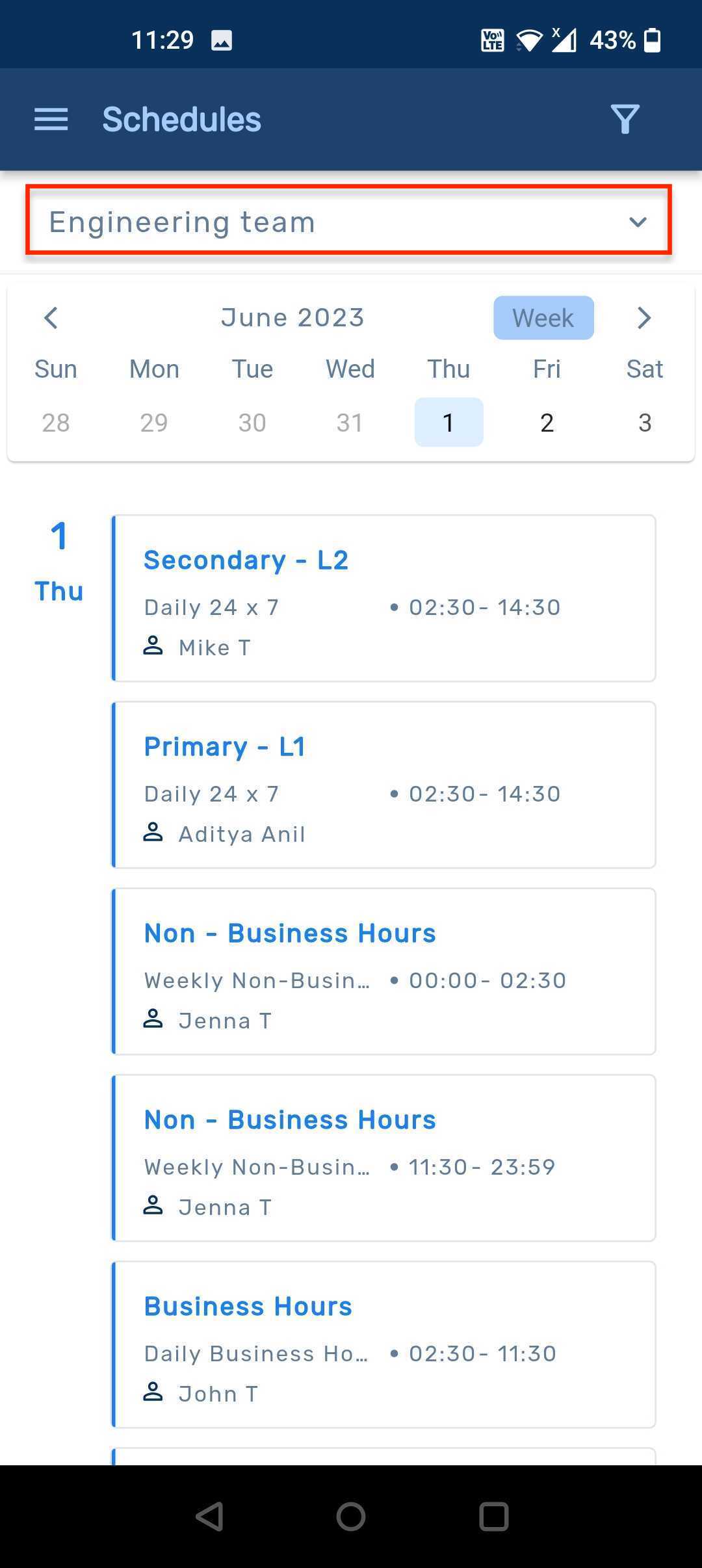Click the person icon next to Aditya Anil
Viewport: 702px width, 1568px height.
[153, 832]
